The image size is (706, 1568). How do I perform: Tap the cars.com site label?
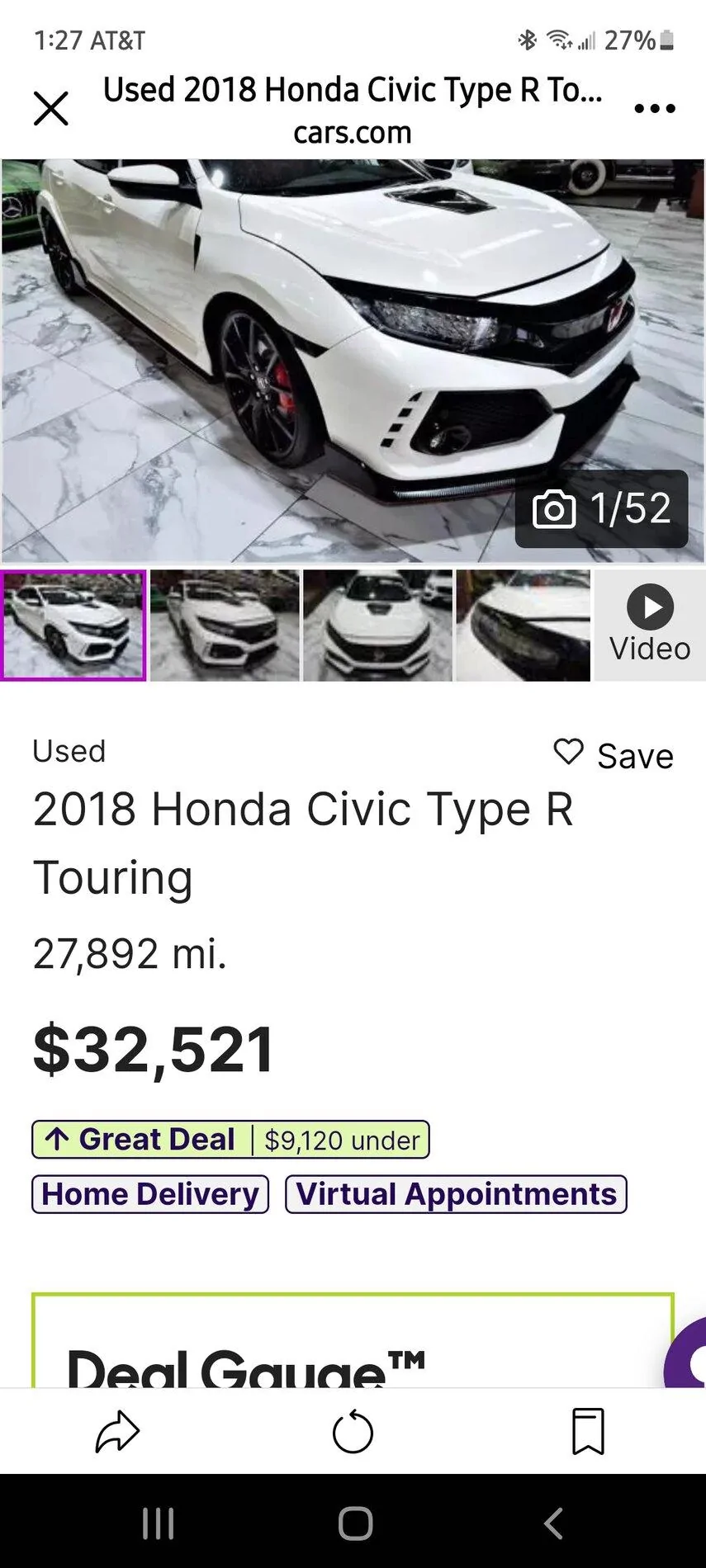[353, 132]
